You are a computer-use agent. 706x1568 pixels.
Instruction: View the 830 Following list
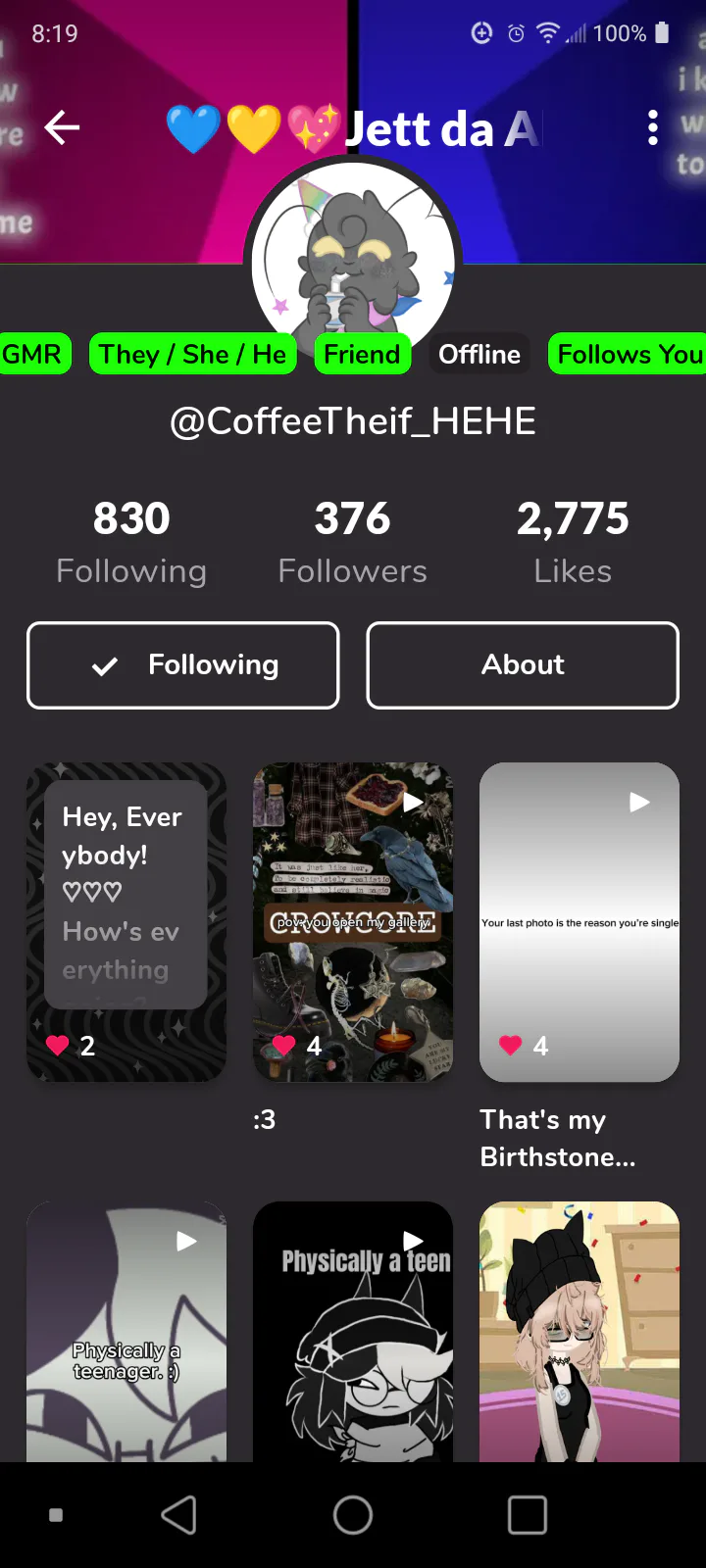(x=131, y=542)
